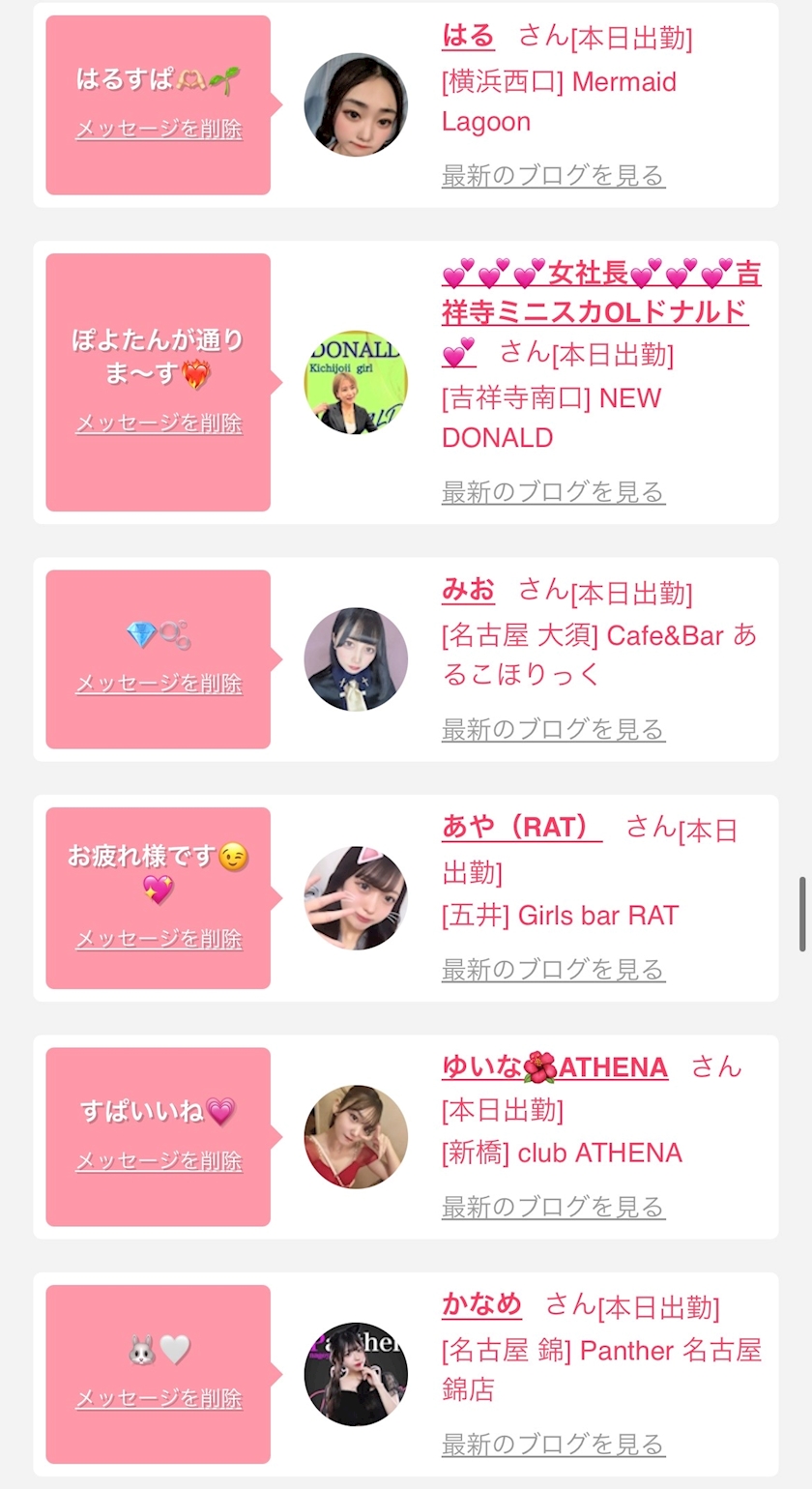Tap かなめ's profile photo
812x1489 pixels.
356,1374
